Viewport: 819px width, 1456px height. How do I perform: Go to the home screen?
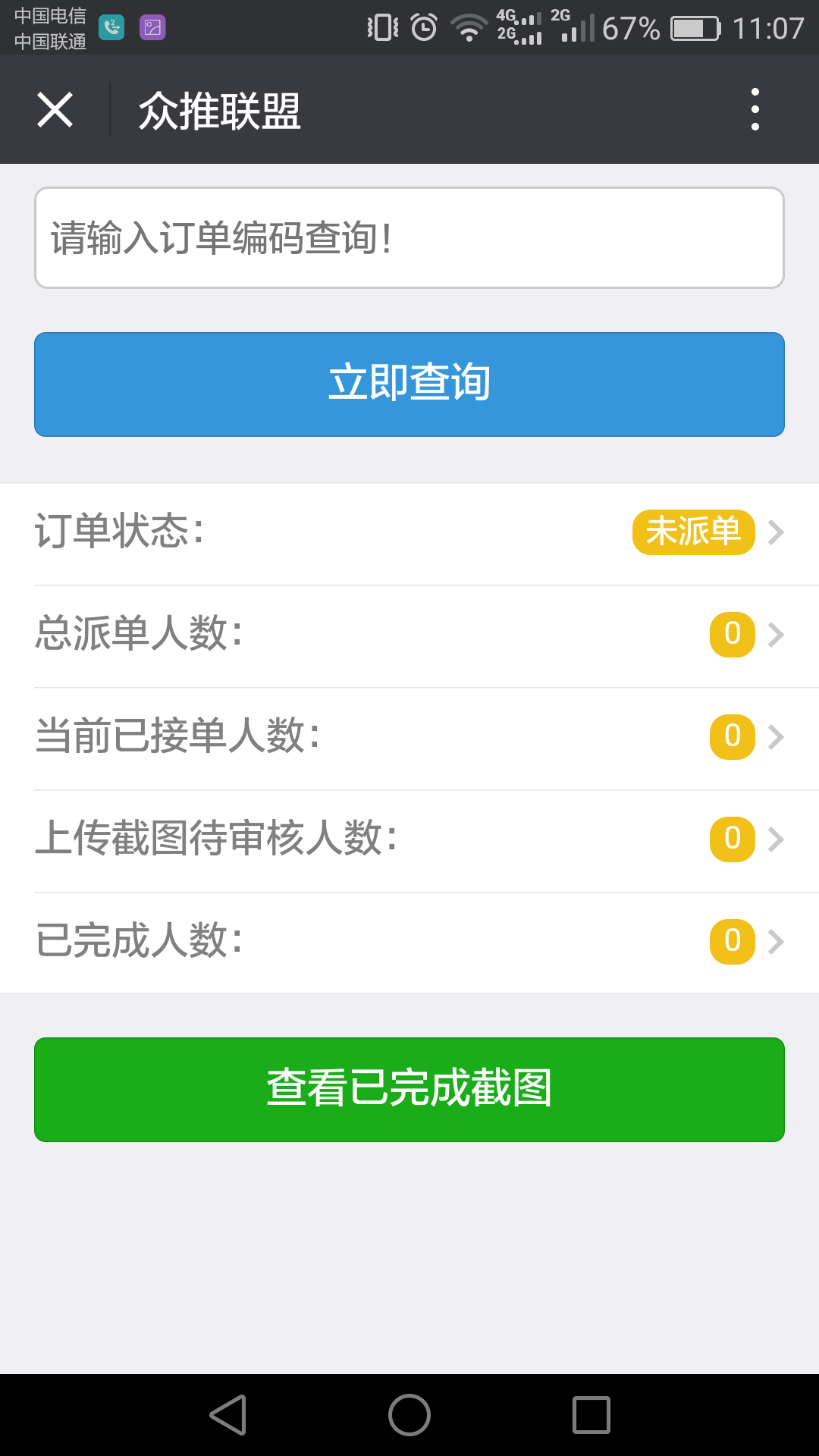coord(409,1415)
